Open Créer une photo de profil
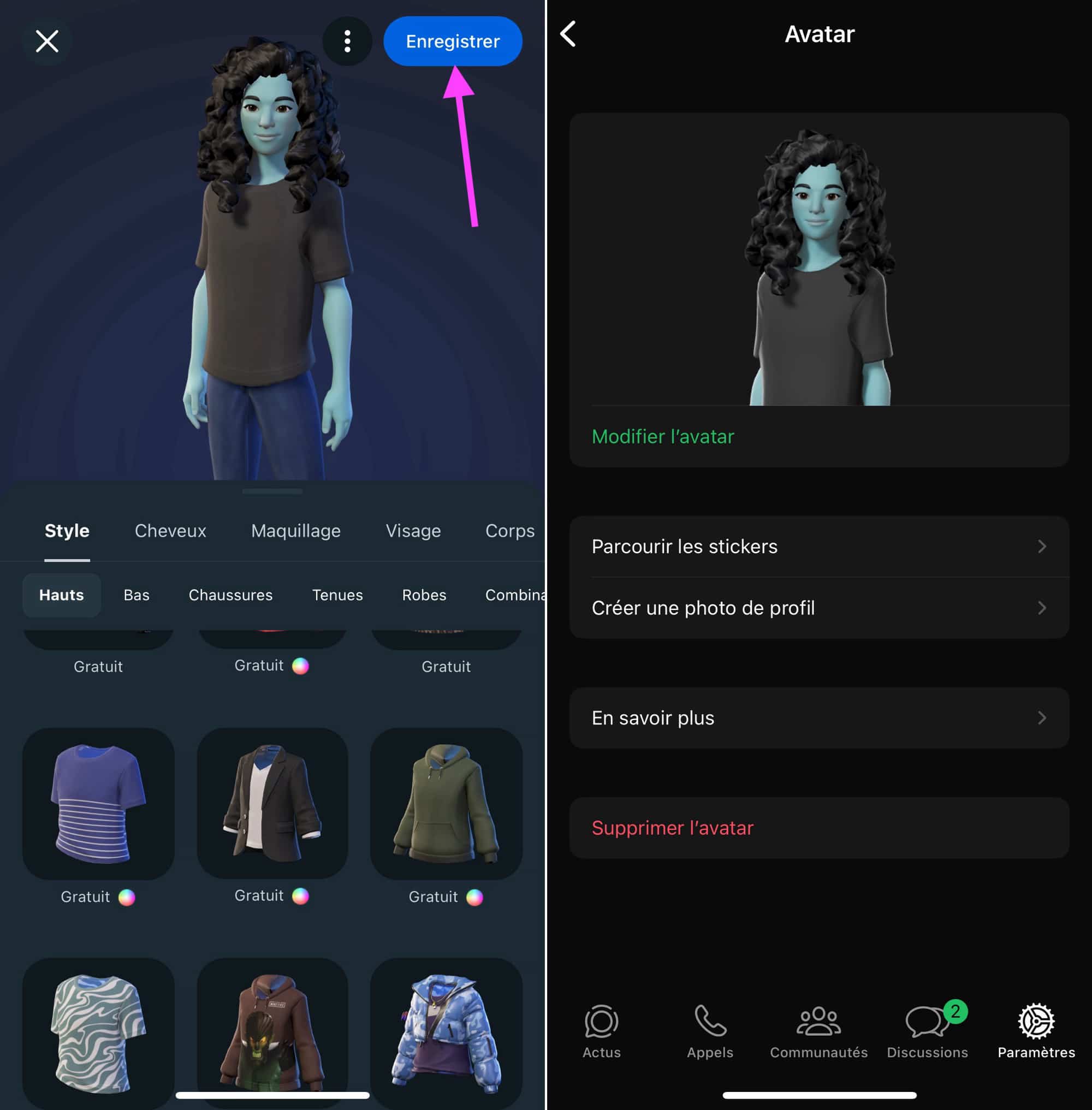The width and height of the screenshot is (1092, 1110). click(818, 608)
